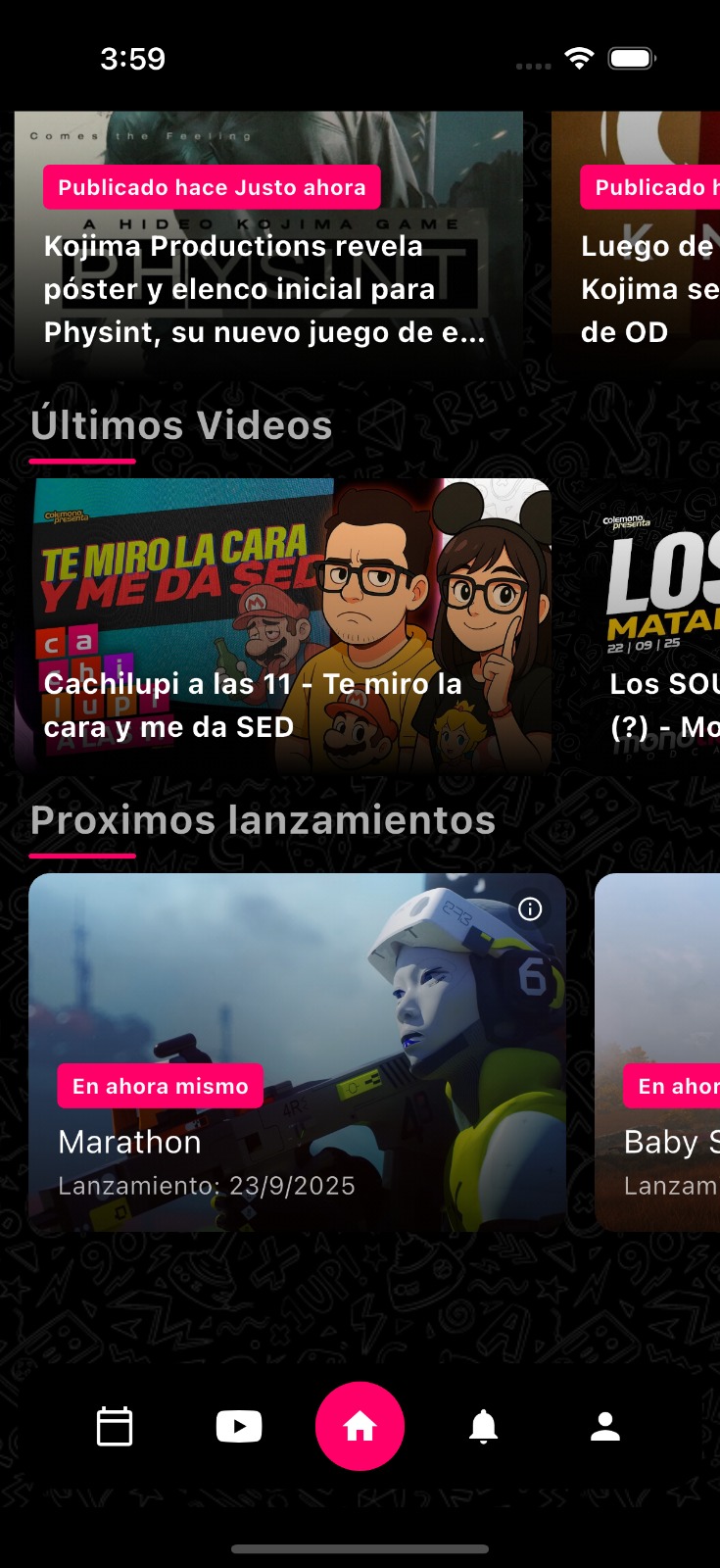Tap the 'En ahora mismo' badge on Marathon

(x=160, y=1085)
